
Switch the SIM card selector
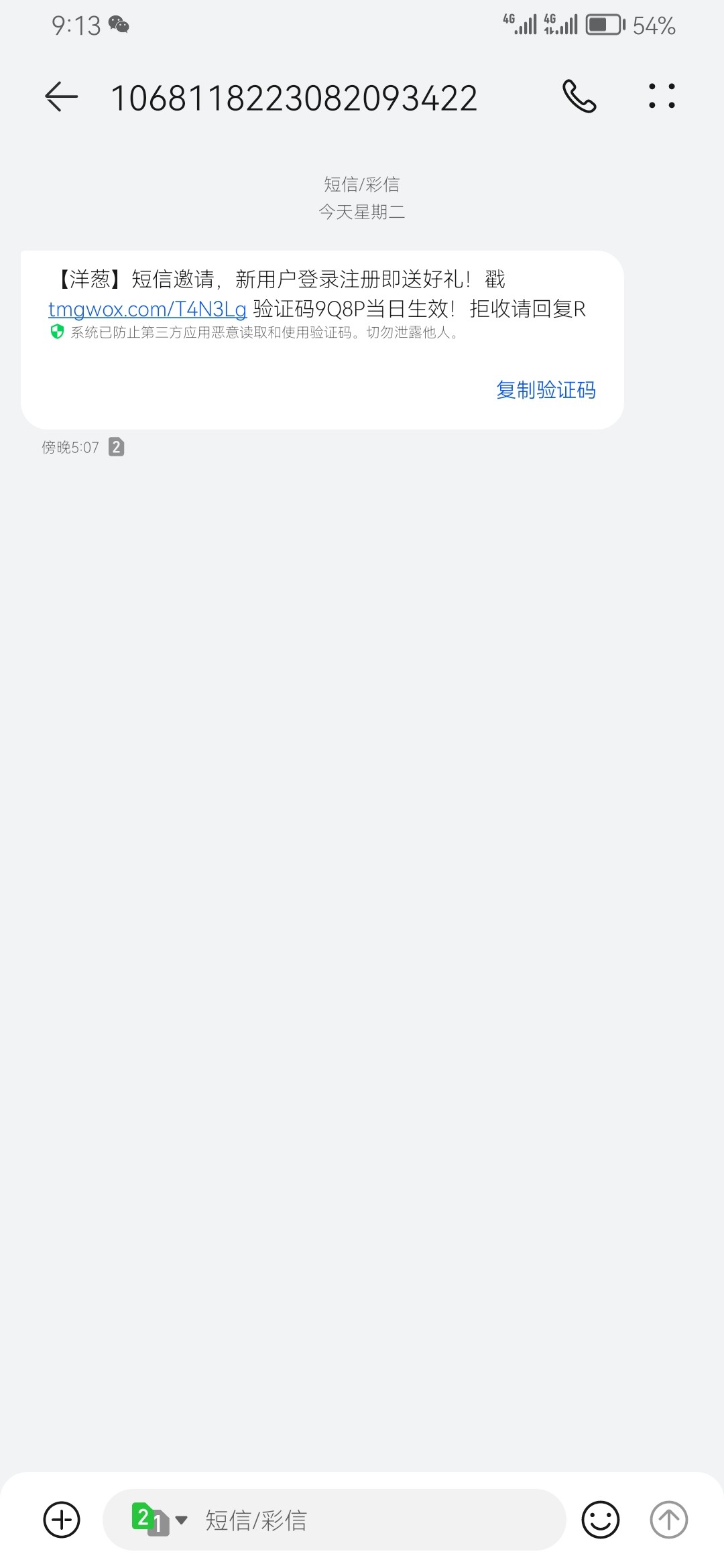160,1519
